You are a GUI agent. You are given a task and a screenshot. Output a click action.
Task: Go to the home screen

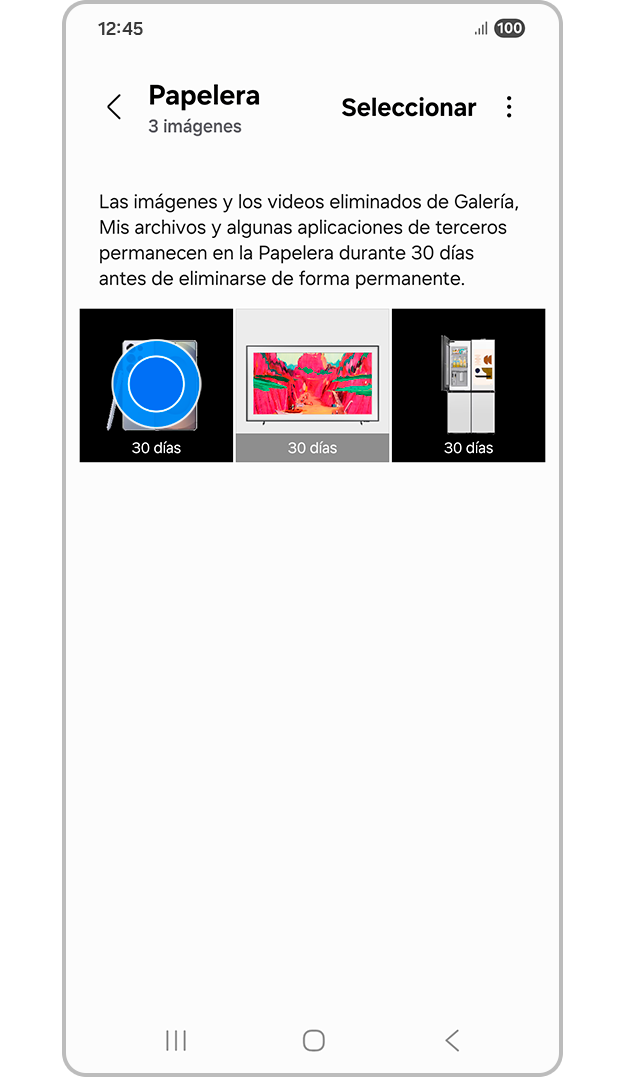click(x=313, y=1040)
